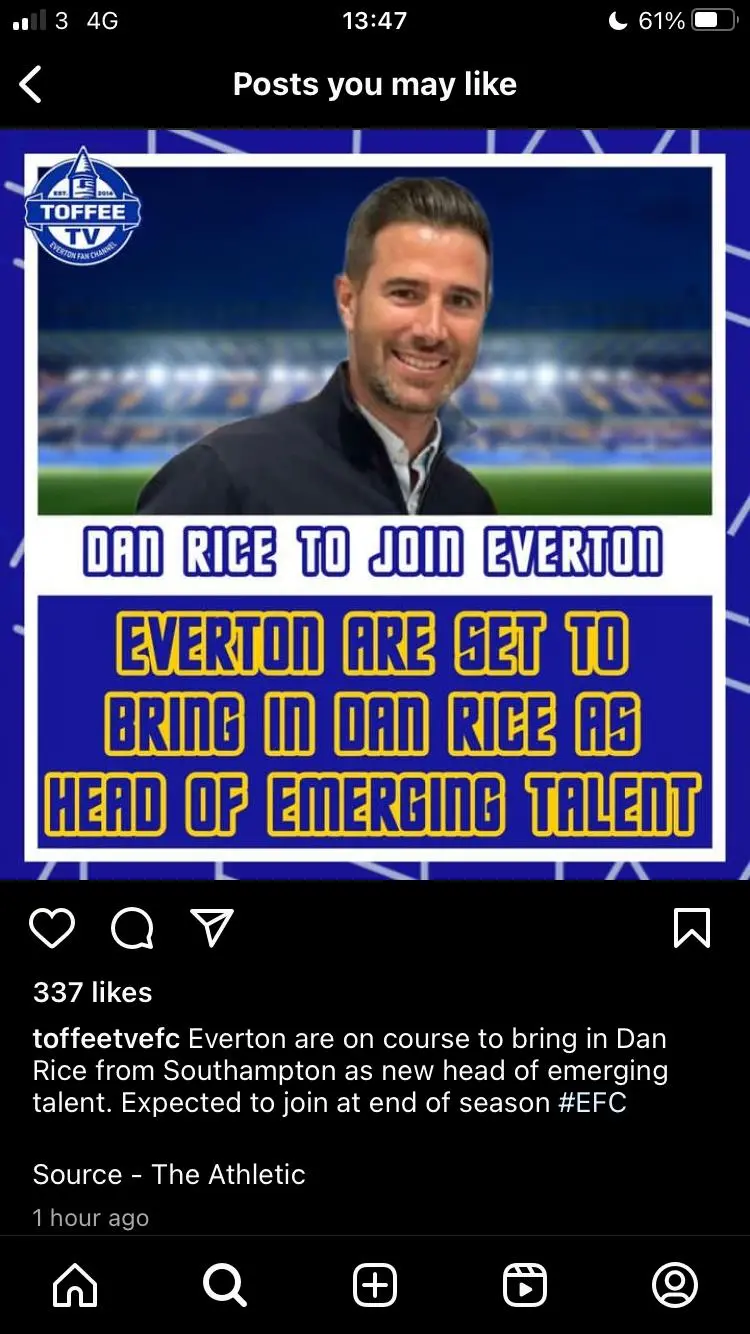Open comments on the Dan Rice post

point(132,928)
